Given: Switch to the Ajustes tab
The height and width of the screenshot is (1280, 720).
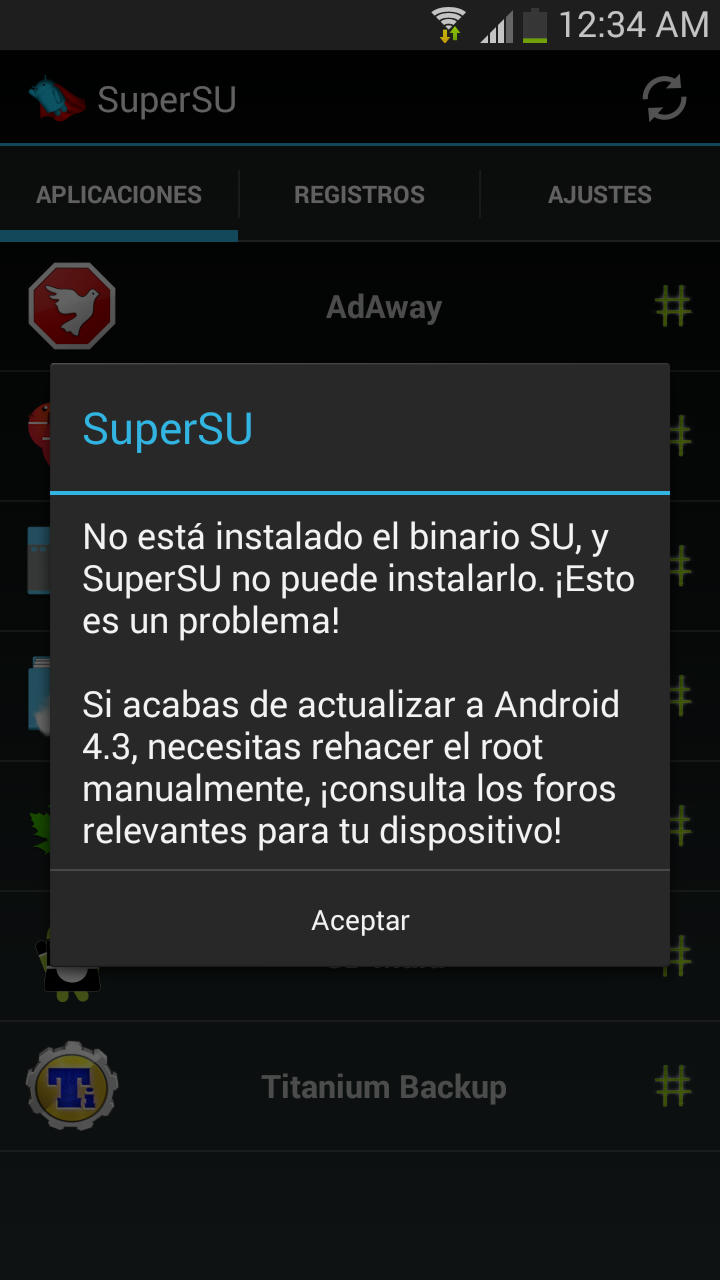Looking at the screenshot, I should click(599, 195).
